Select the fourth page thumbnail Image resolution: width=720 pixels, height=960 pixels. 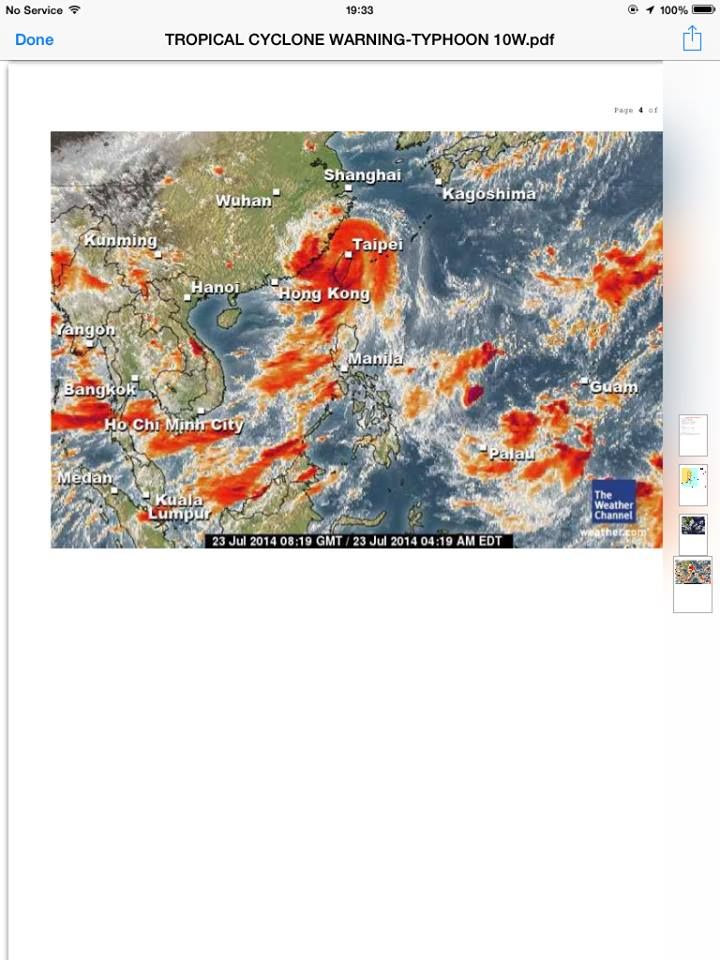pos(693,584)
